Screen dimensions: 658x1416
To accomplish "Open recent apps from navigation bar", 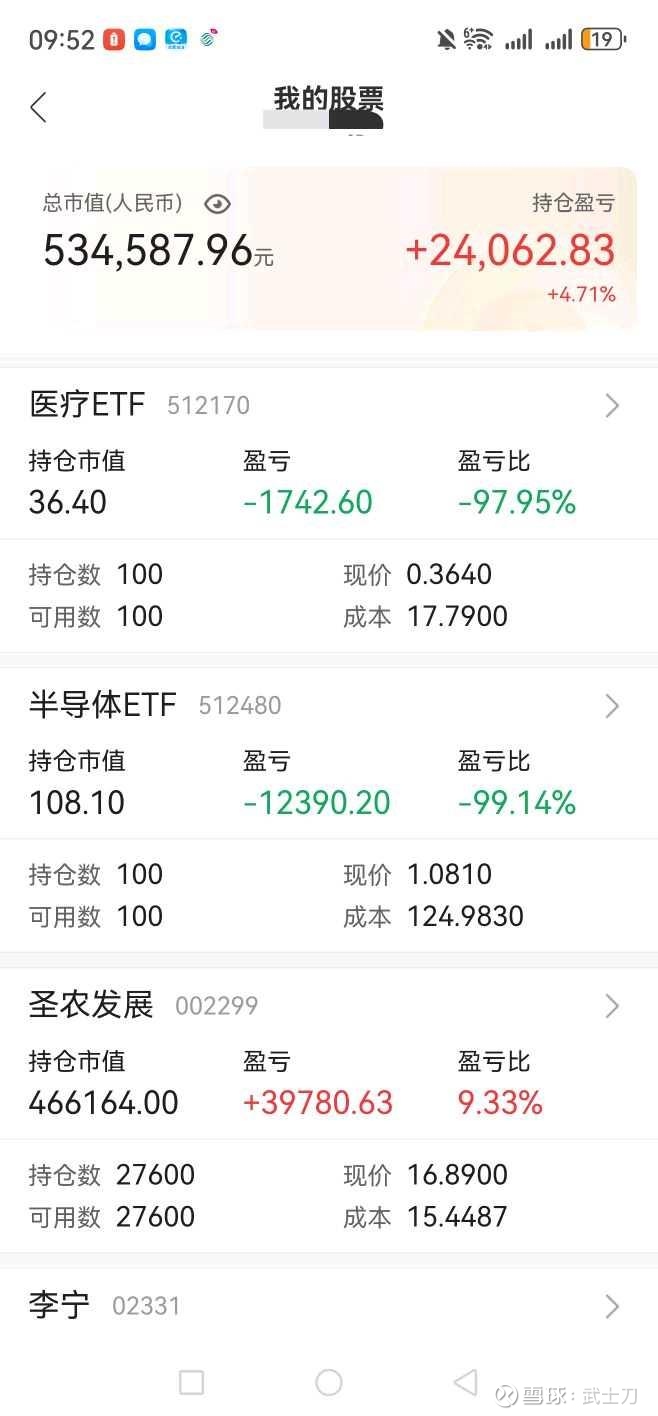I will (x=191, y=1382).
